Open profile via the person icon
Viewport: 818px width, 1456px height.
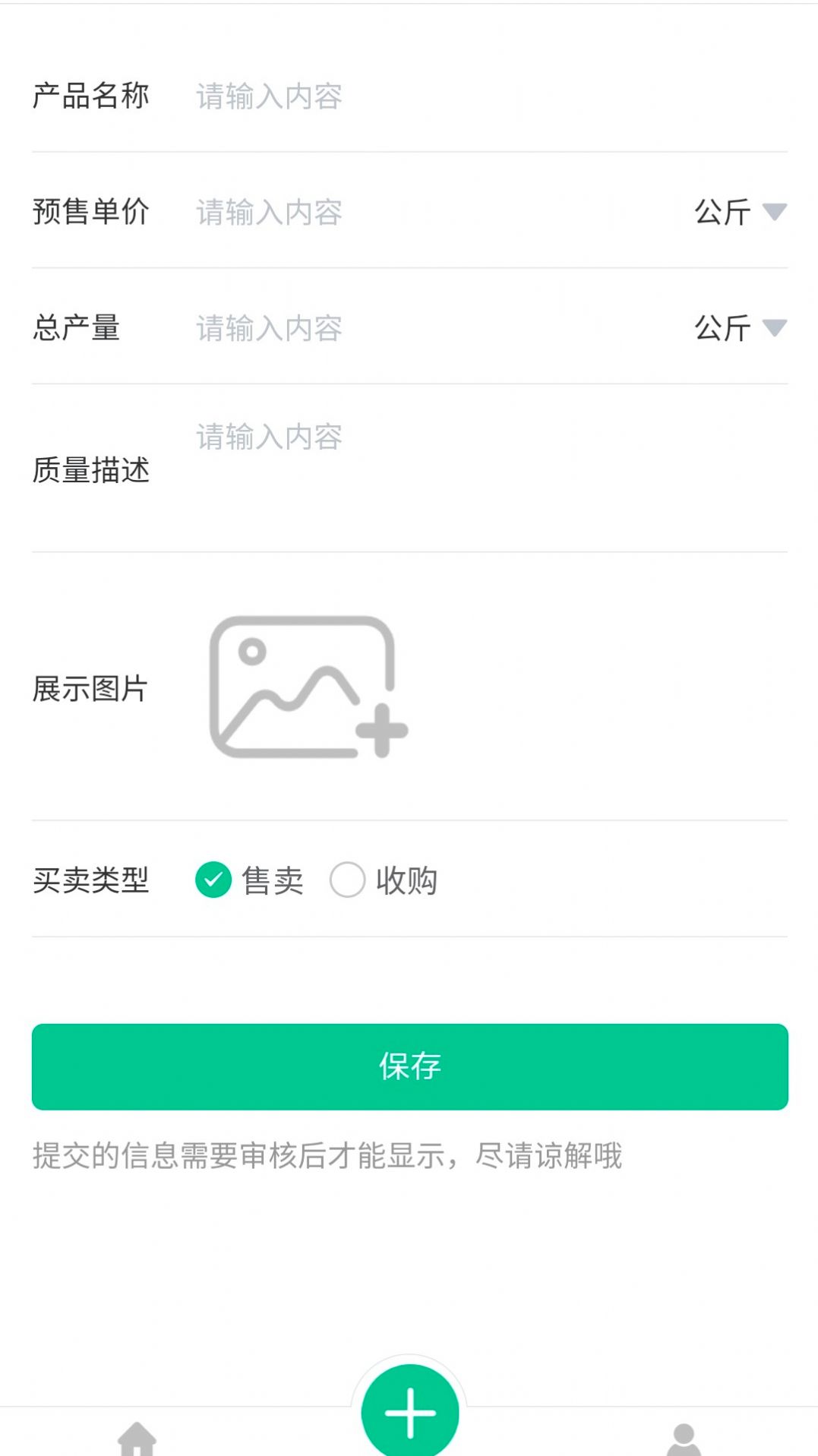pyautogui.click(x=682, y=1435)
